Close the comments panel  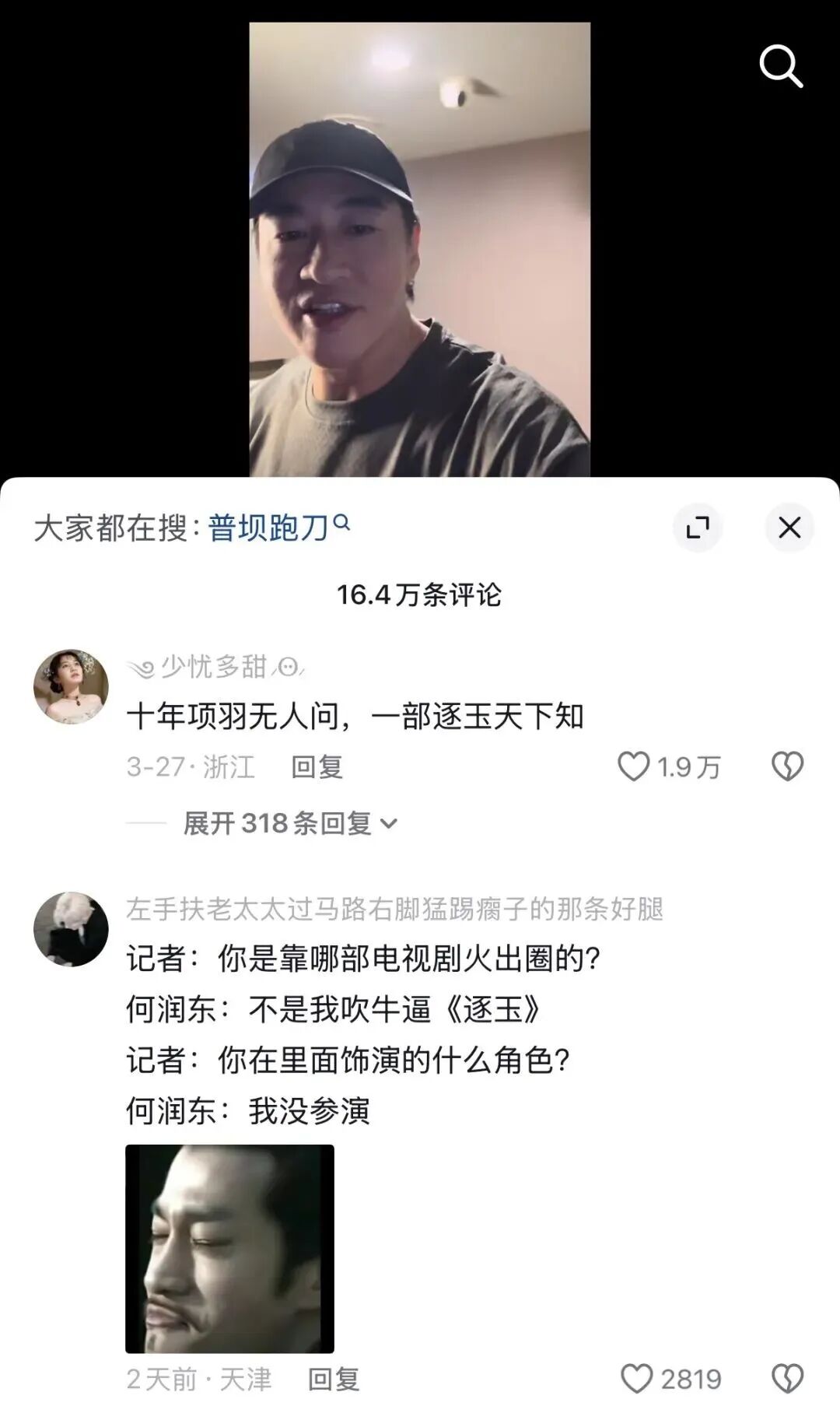pyautogui.click(x=792, y=528)
